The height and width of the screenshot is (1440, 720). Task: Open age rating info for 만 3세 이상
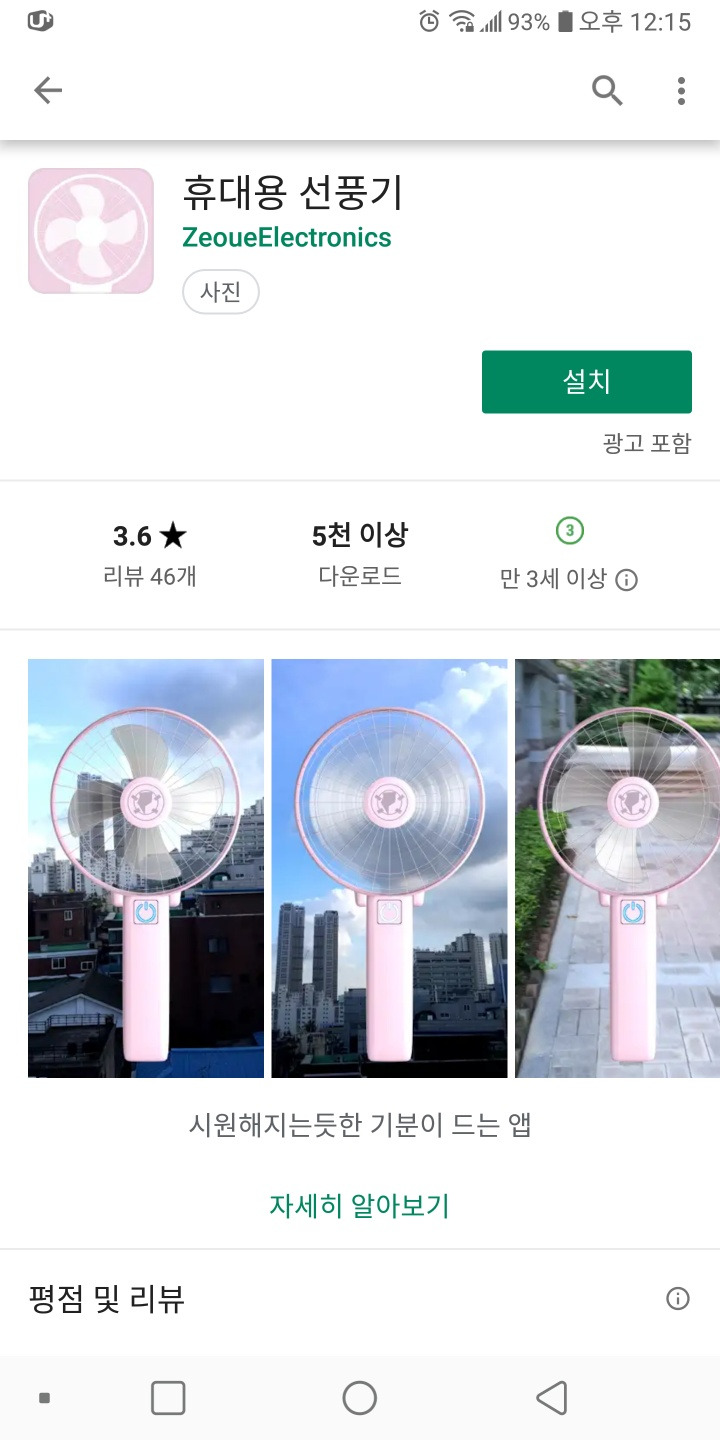coord(626,579)
